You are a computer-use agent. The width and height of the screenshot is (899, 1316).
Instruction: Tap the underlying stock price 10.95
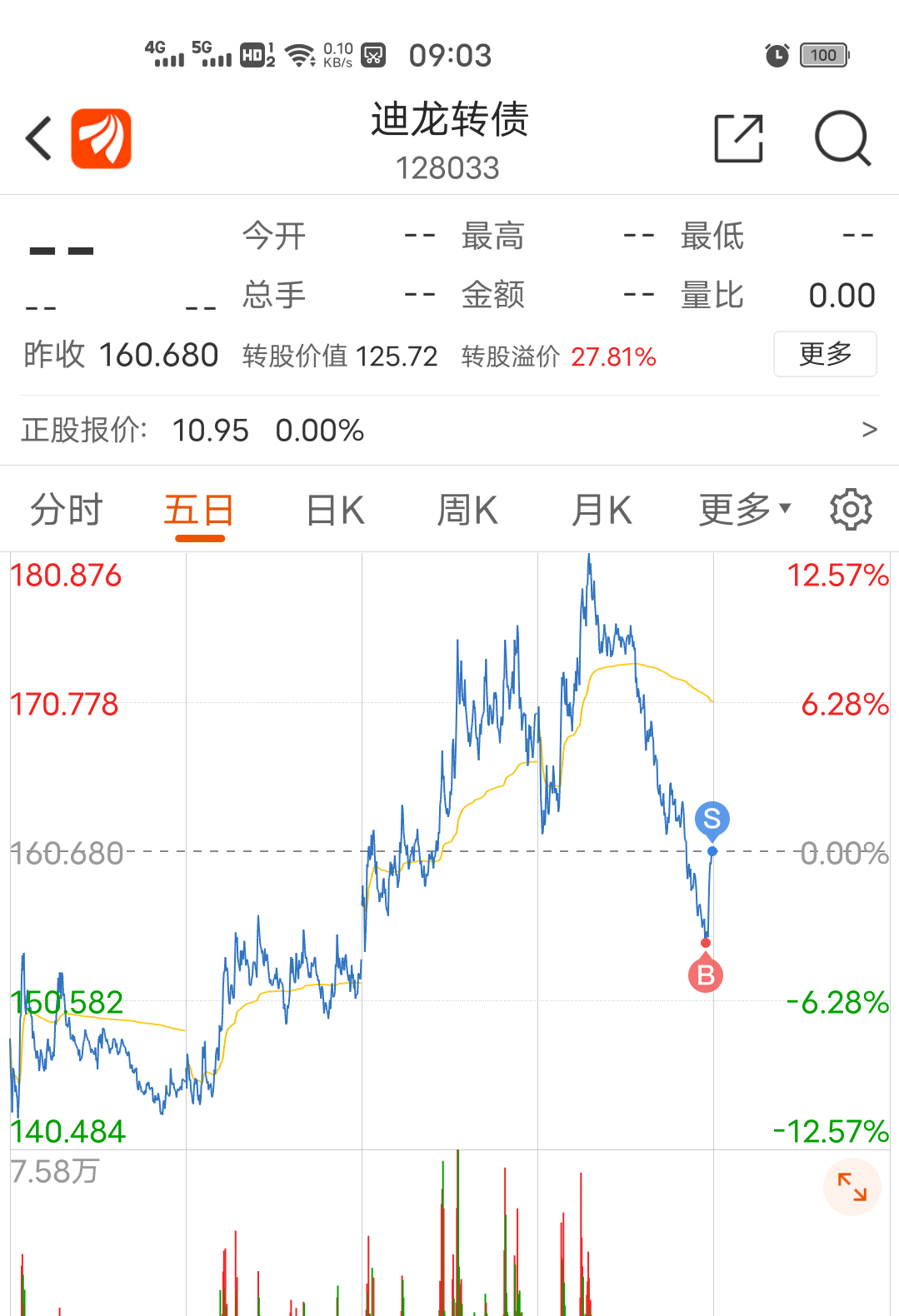(211, 430)
